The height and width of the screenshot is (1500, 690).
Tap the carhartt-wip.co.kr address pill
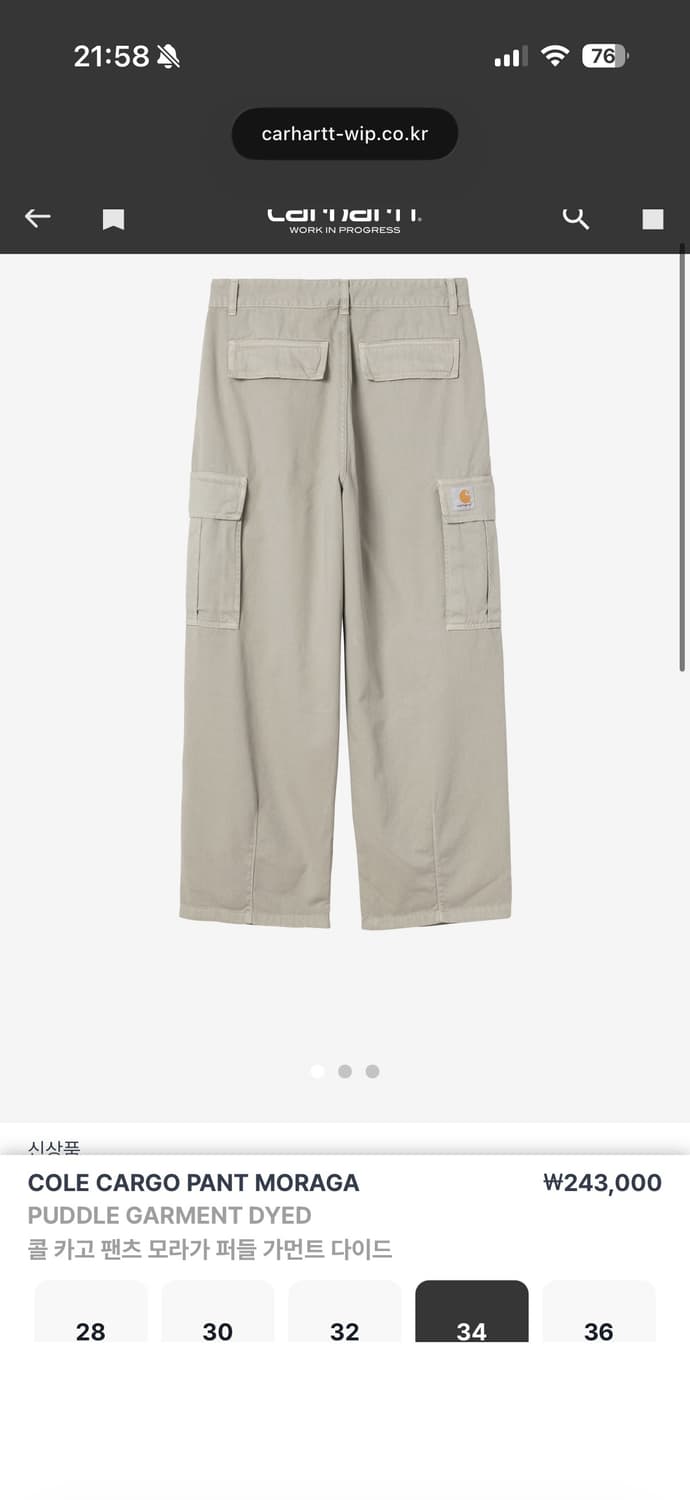(x=344, y=134)
